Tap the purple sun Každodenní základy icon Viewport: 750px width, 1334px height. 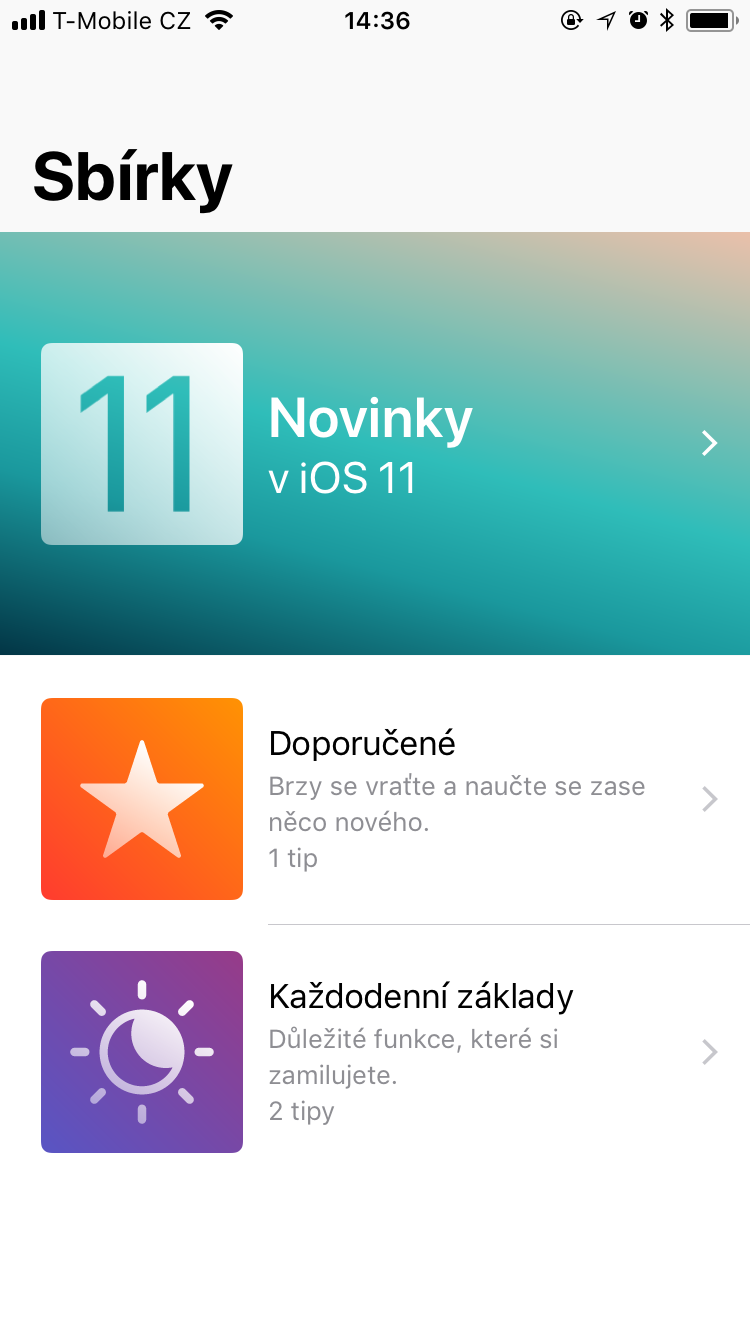coord(141,1052)
